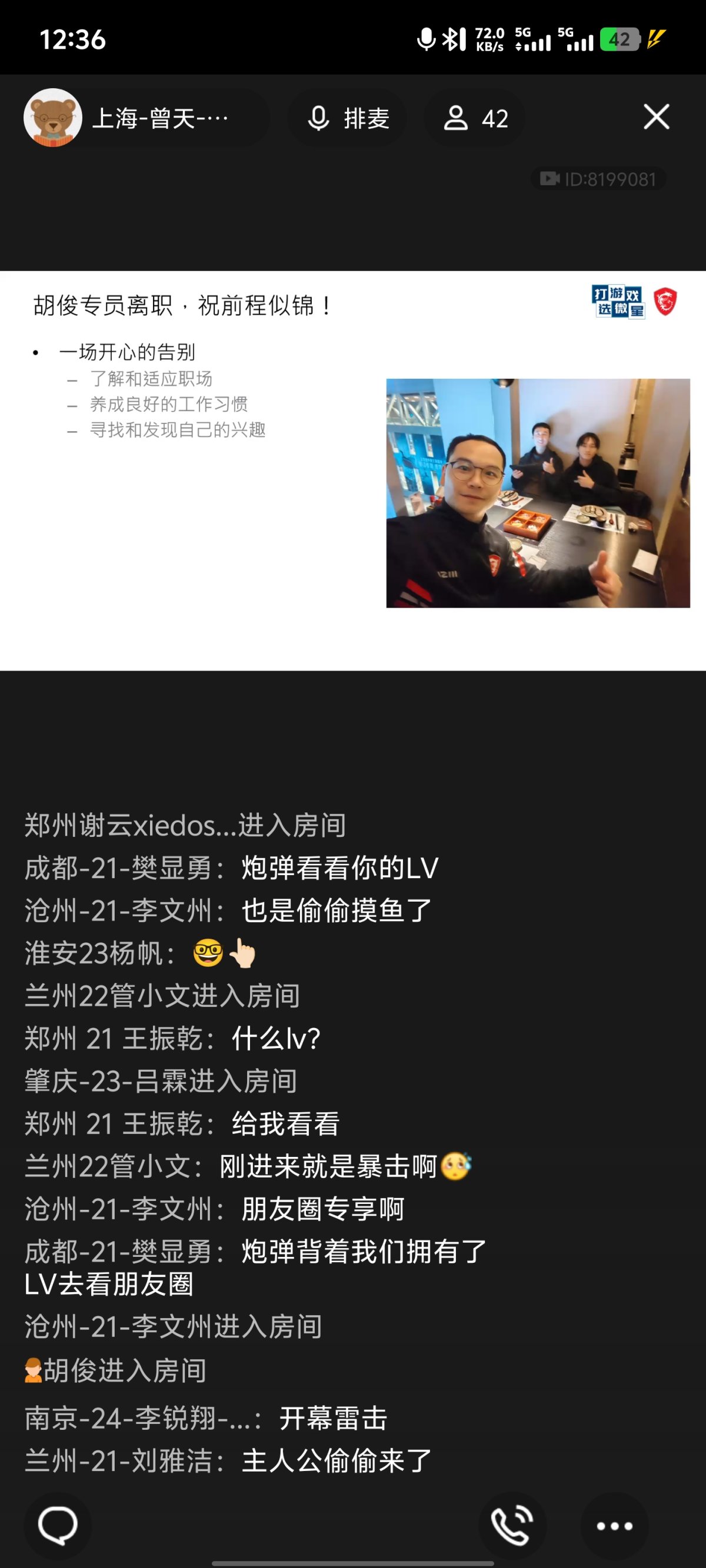
Task: Tap the shared slide to enlarge
Action: pos(352,471)
